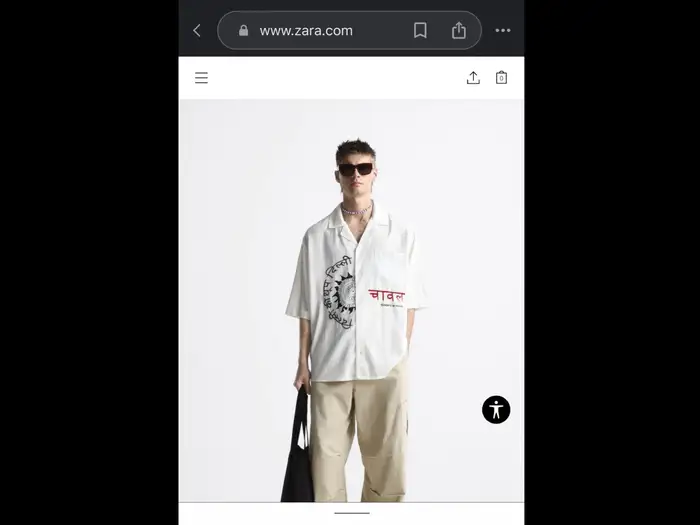Share this Zara product

click(473, 78)
